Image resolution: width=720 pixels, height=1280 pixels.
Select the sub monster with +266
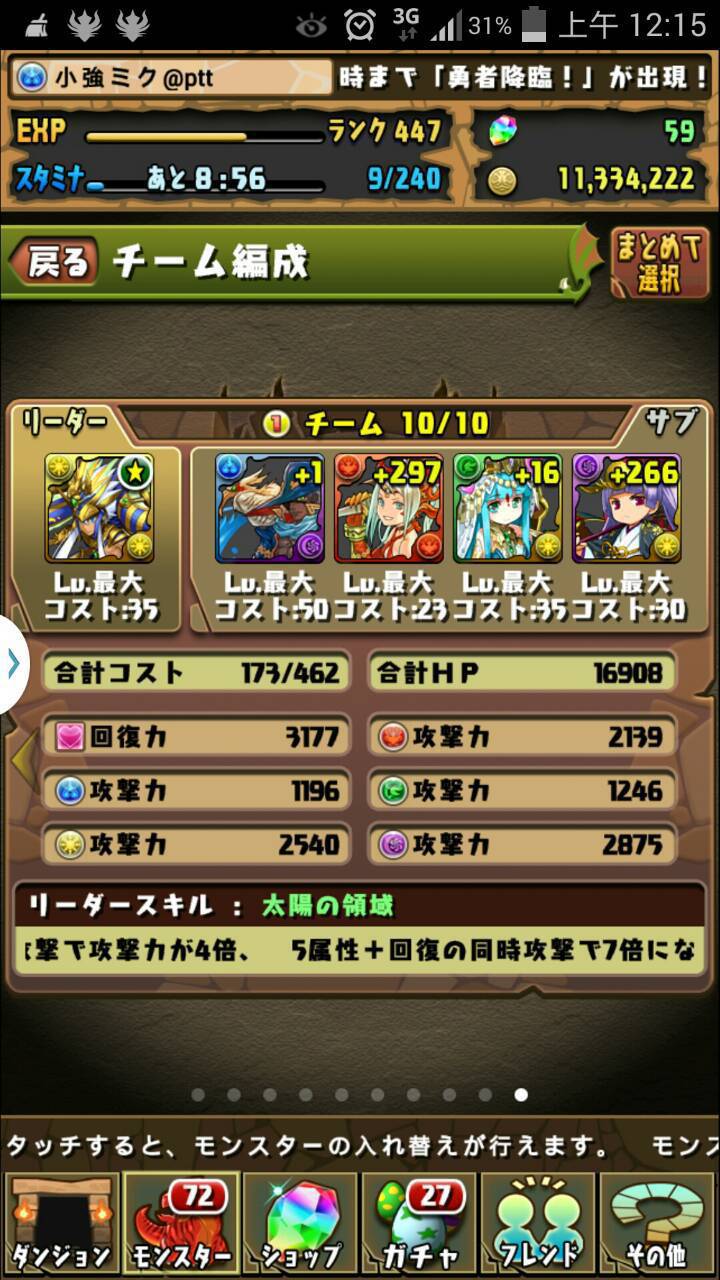pos(626,508)
